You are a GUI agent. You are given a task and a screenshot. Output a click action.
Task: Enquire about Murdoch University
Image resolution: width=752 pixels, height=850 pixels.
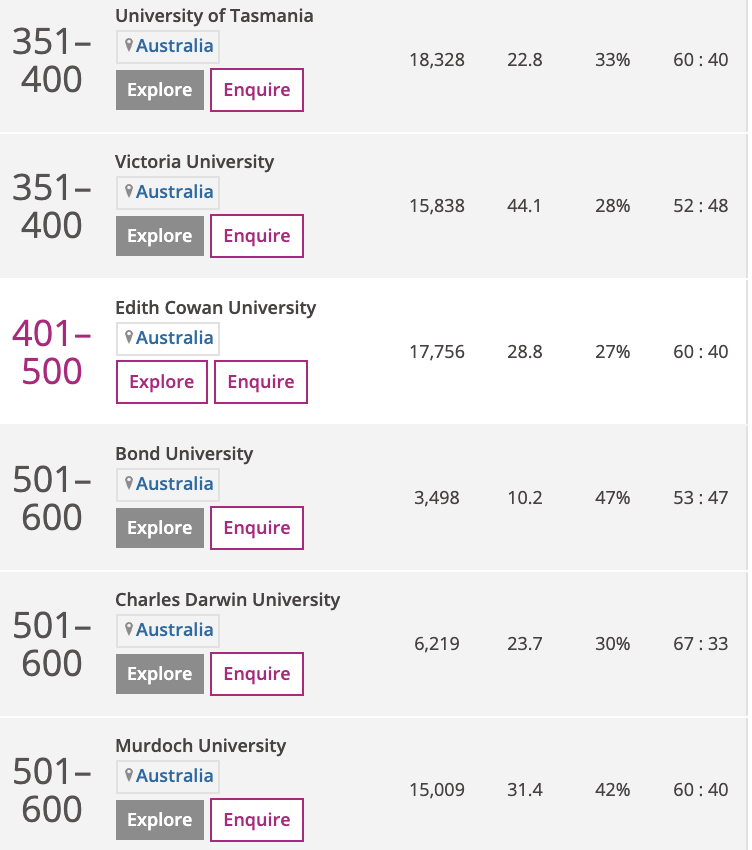(256, 820)
